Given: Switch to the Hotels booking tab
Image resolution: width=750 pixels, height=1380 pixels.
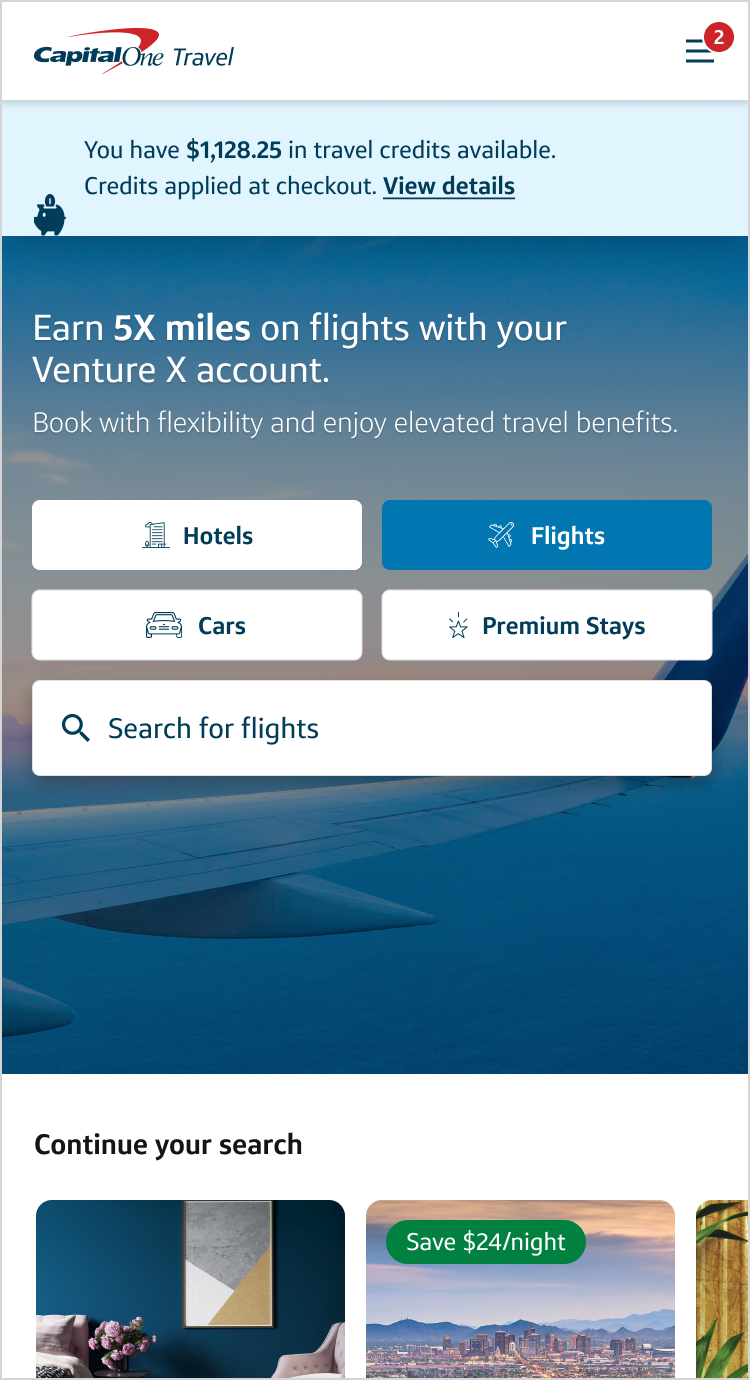Looking at the screenshot, I should (197, 535).
